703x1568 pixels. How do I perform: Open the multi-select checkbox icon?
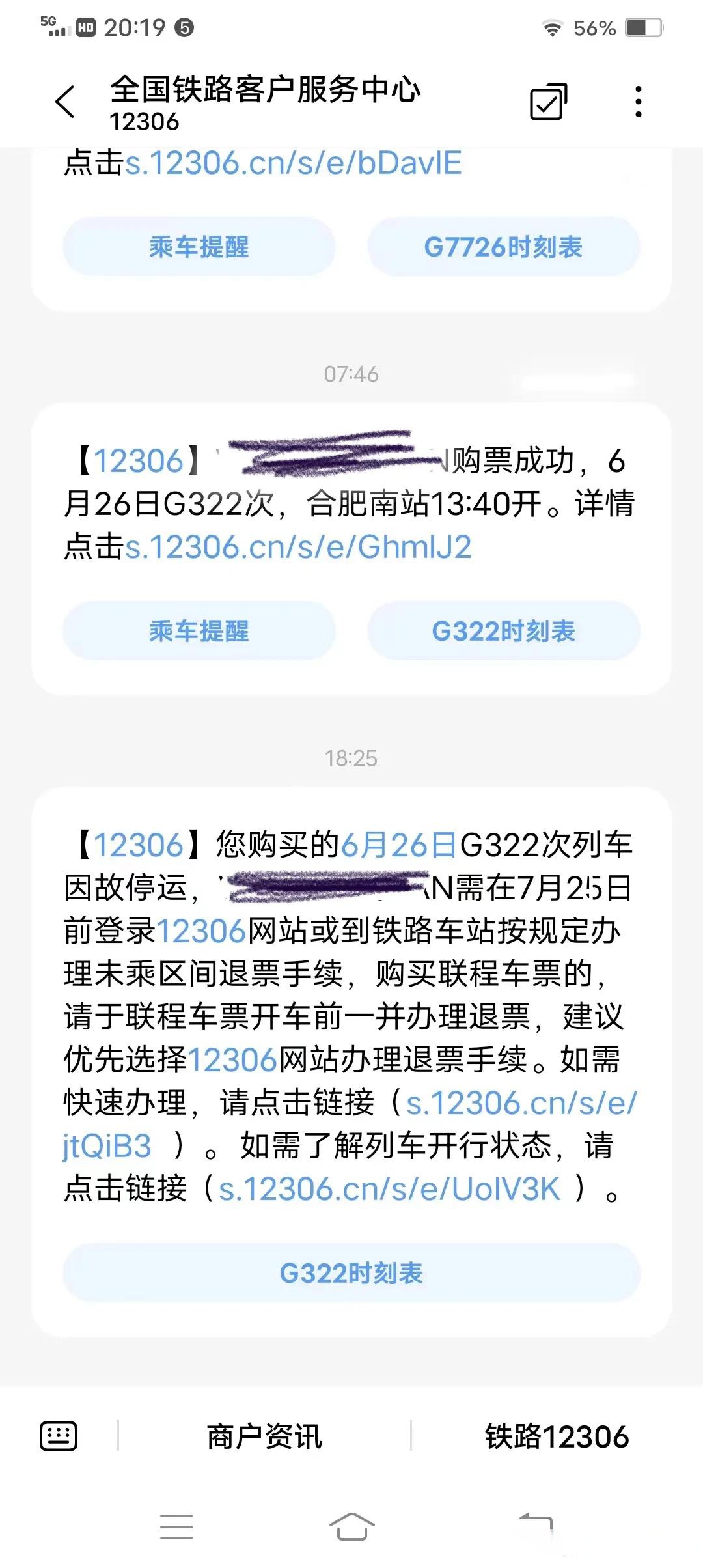[548, 102]
